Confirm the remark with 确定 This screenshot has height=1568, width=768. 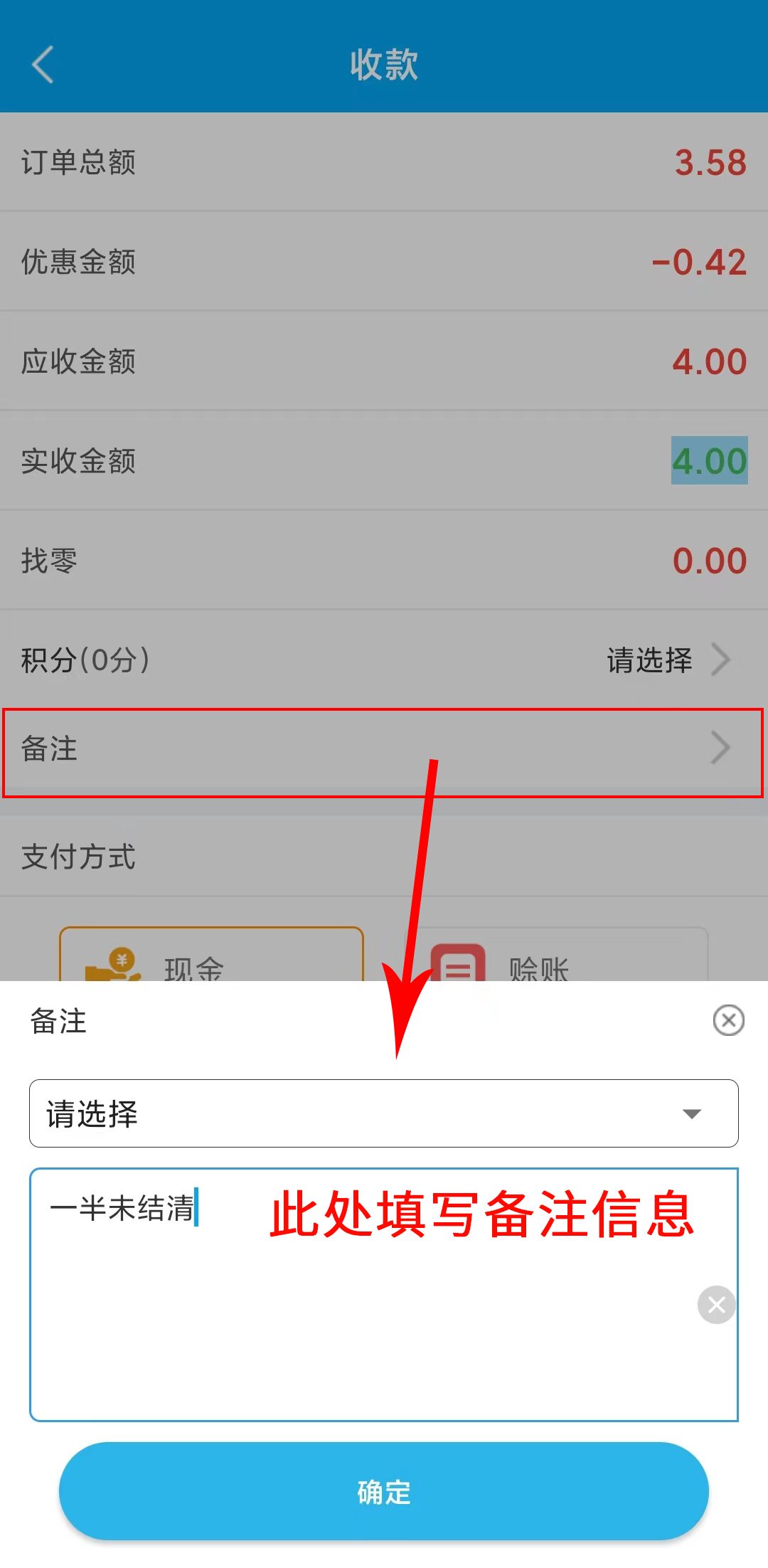point(384,1491)
